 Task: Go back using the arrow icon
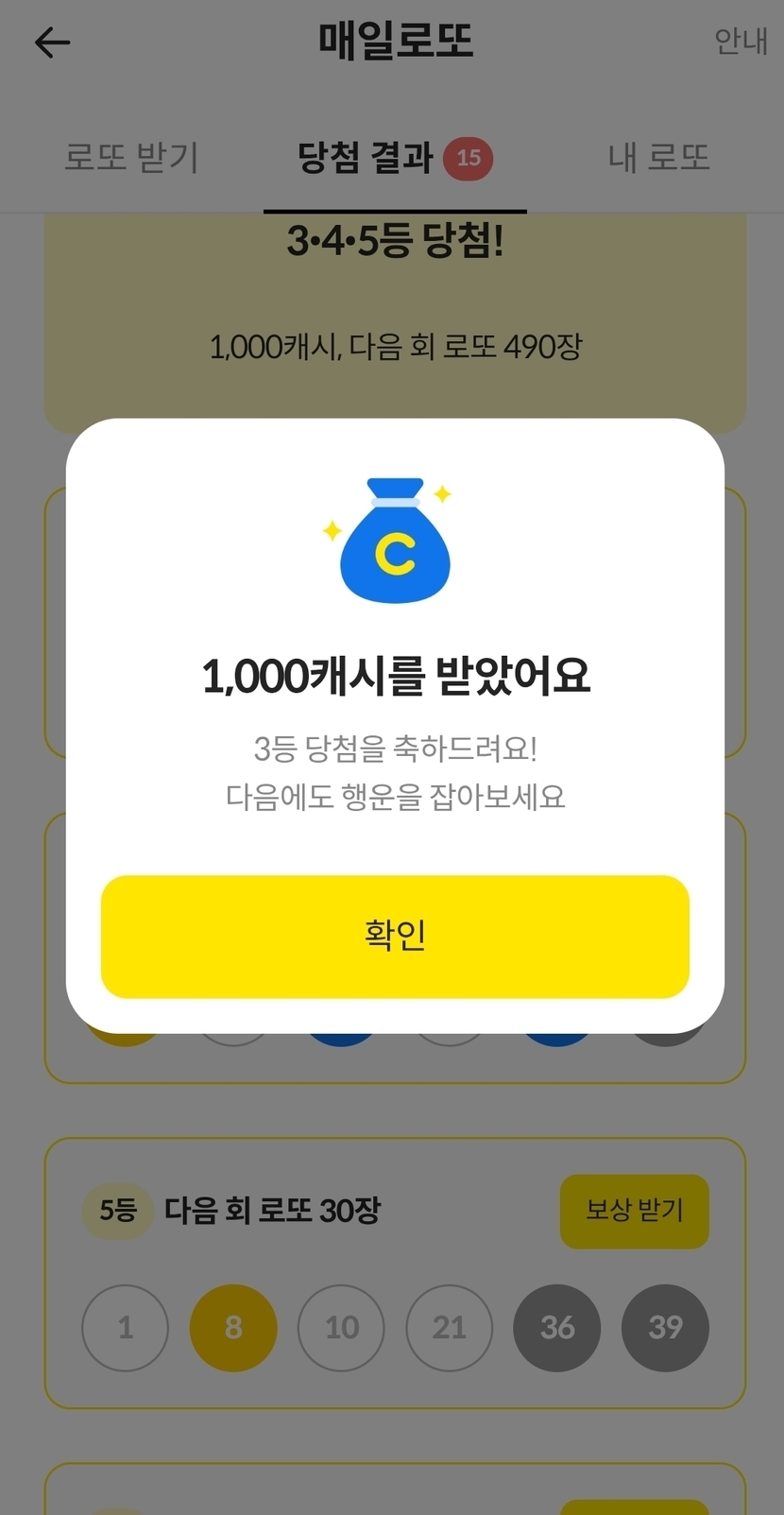(x=52, y=43)
